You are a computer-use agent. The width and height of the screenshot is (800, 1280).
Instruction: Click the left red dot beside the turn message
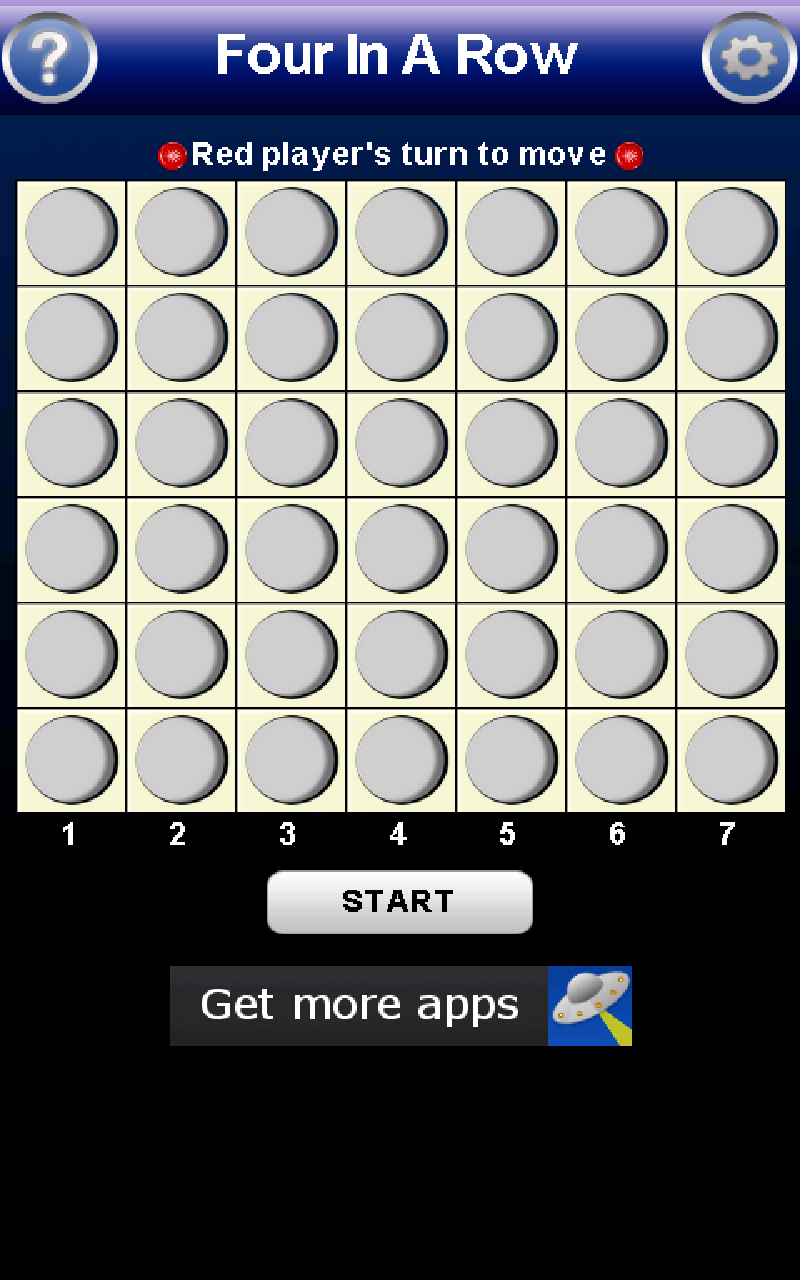[172, 154]
